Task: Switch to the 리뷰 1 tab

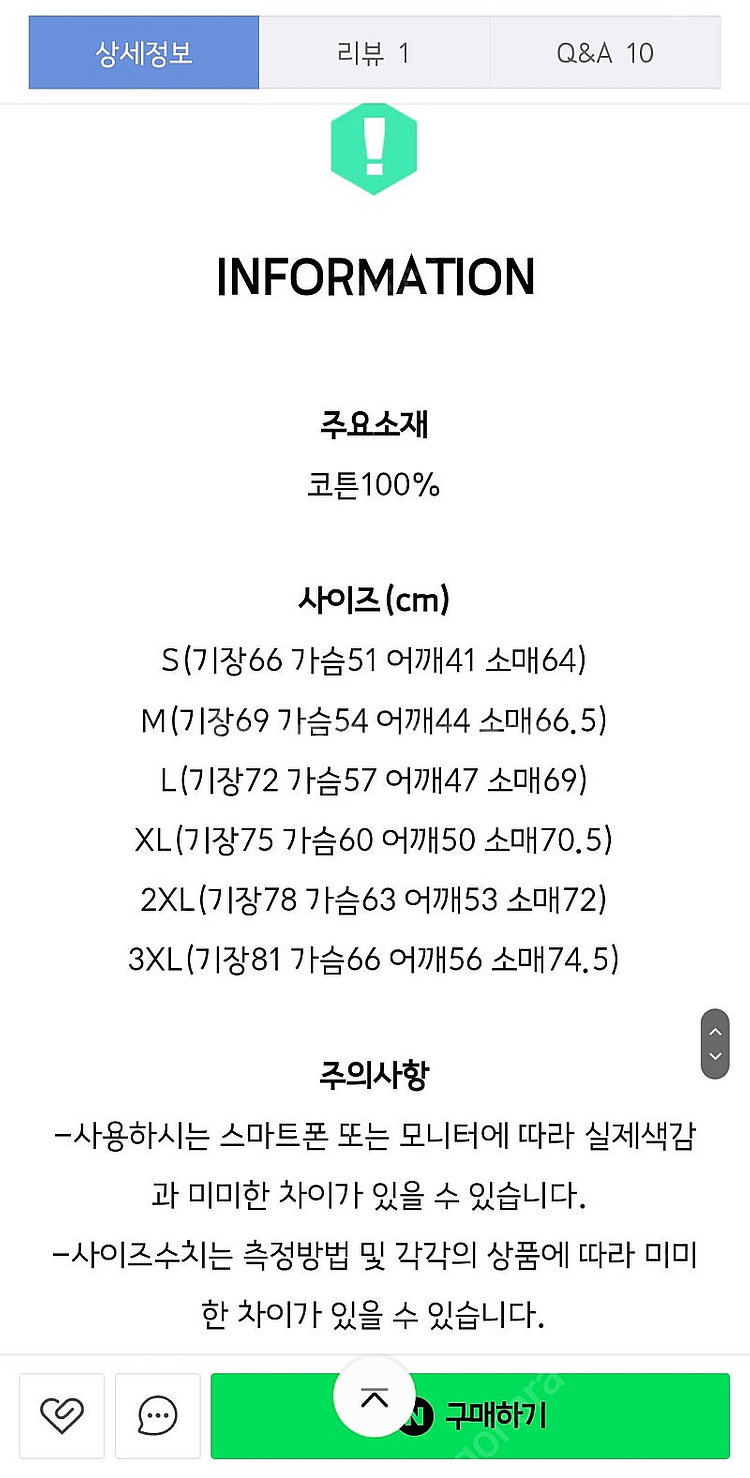Action: tap(373, 52)
